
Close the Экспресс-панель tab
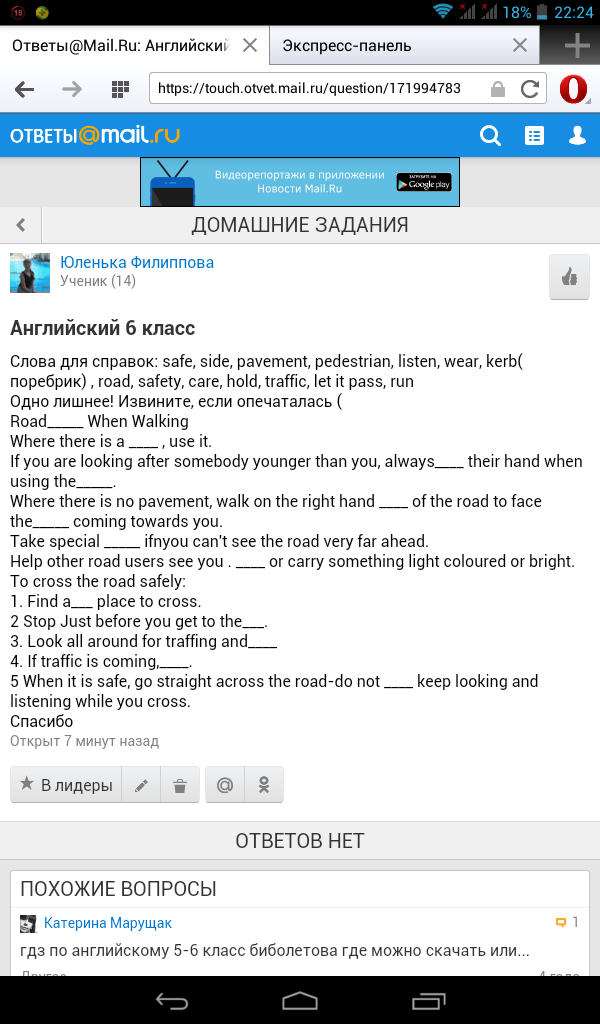(520, 46)
